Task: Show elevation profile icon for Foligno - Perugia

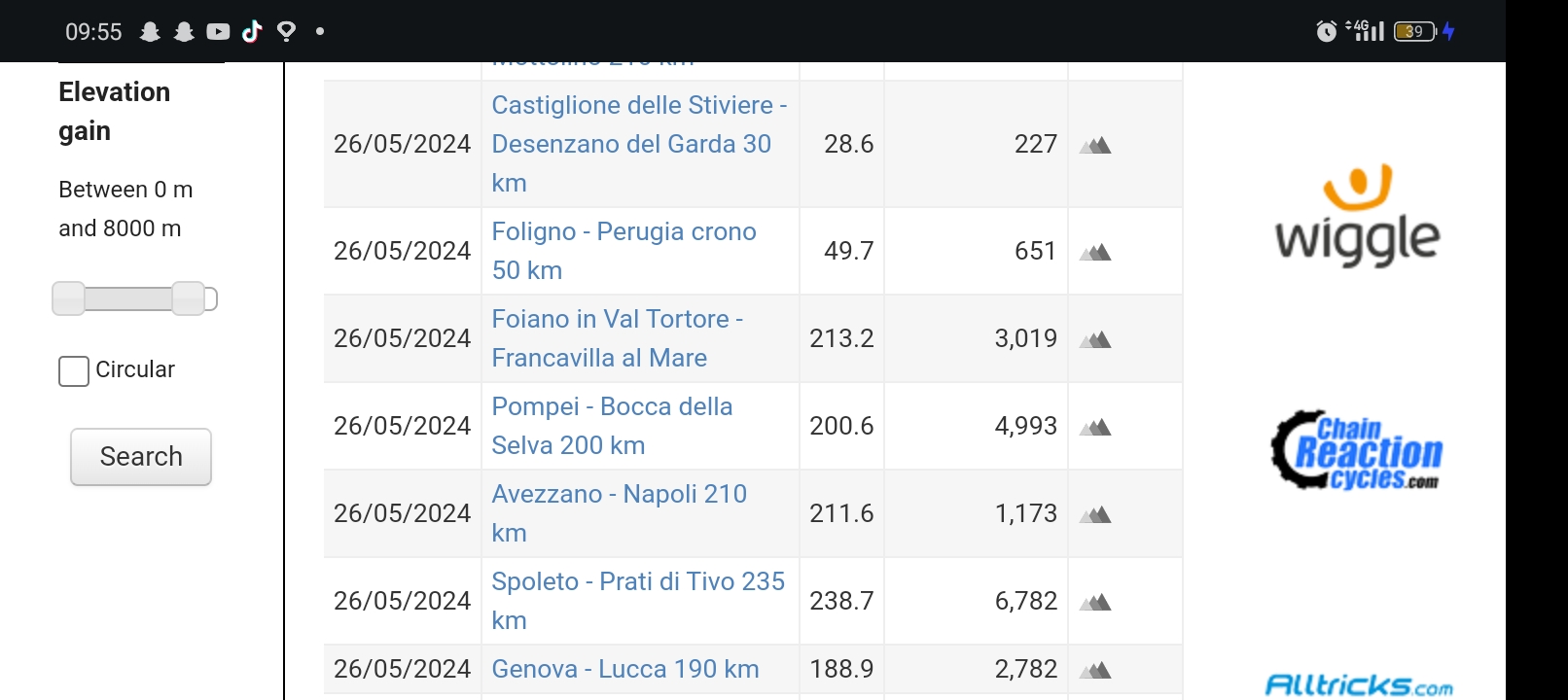Action: coord(1095,252)
